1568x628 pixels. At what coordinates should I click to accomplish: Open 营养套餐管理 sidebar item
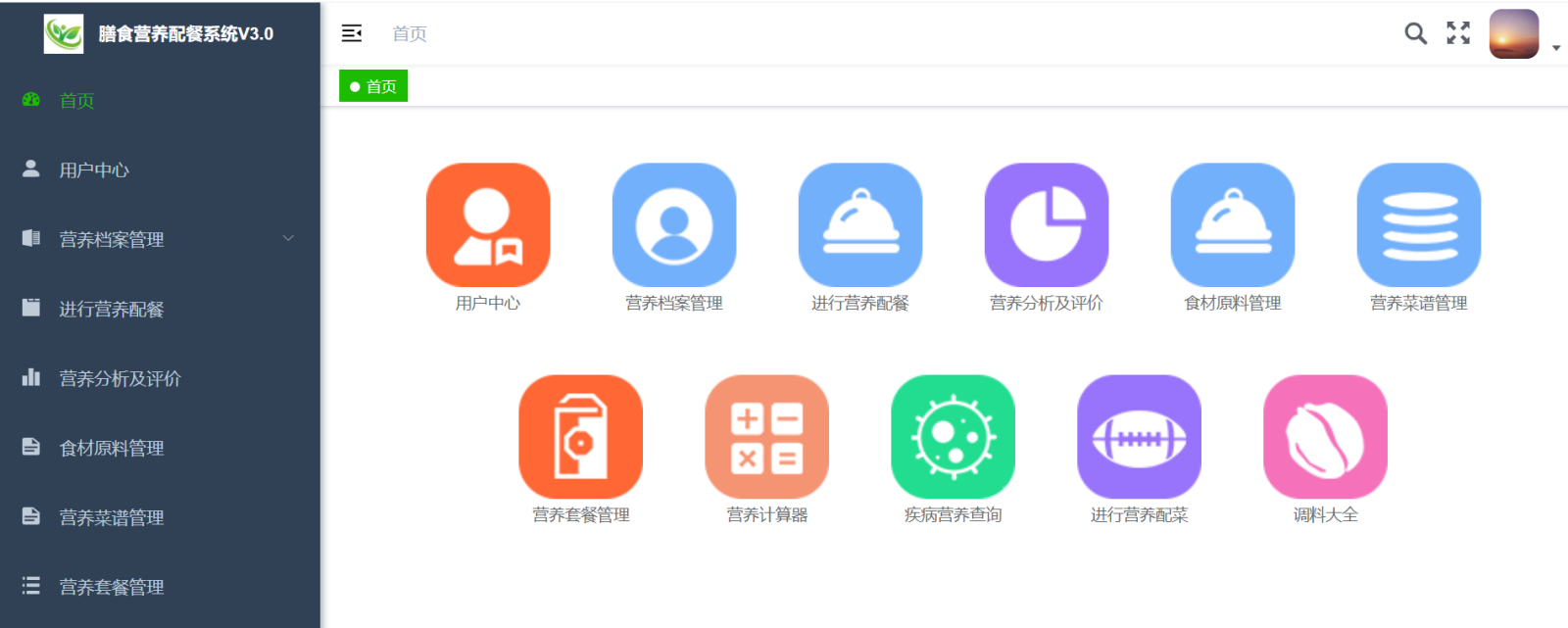point(111,588)
